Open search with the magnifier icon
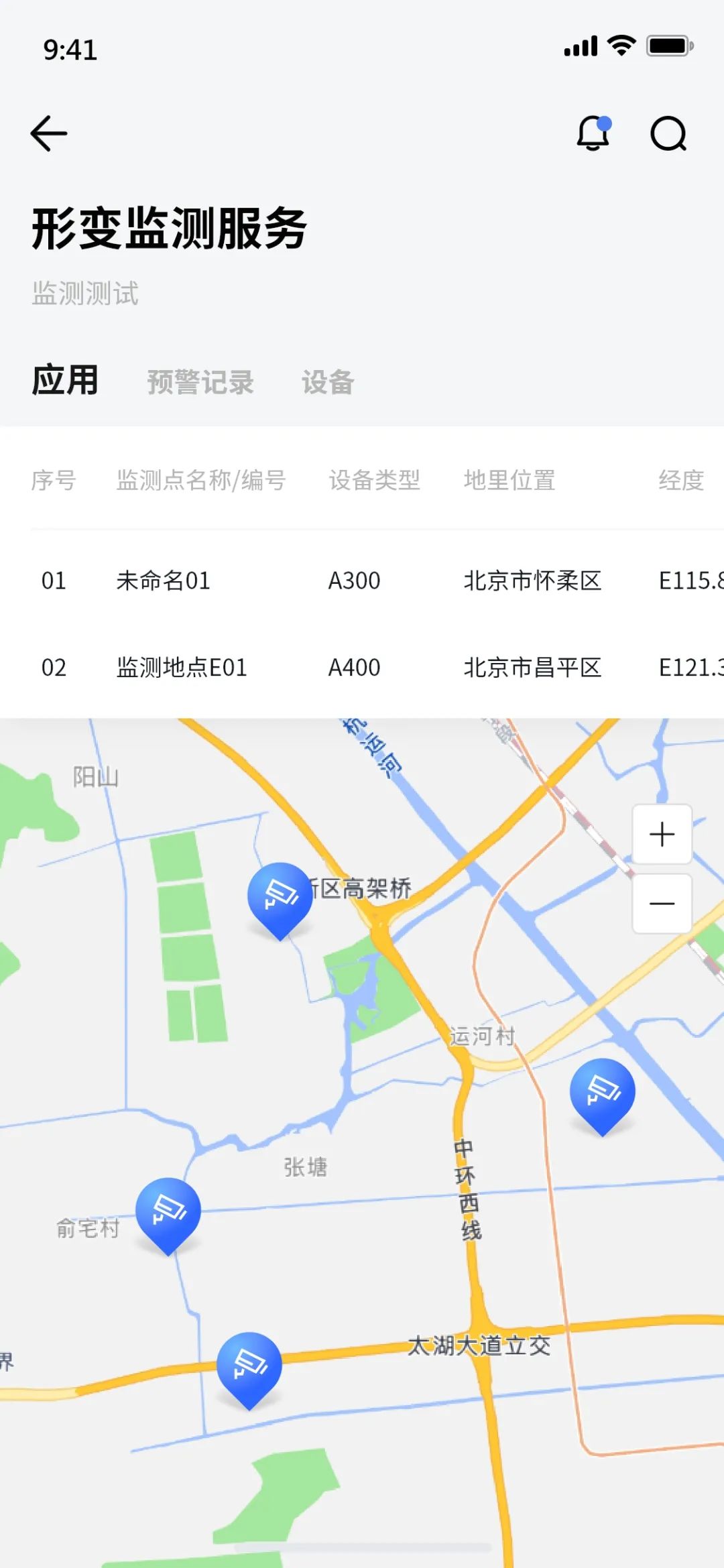The width and height of the screenshot is (724, 1568). coord(668,134)
